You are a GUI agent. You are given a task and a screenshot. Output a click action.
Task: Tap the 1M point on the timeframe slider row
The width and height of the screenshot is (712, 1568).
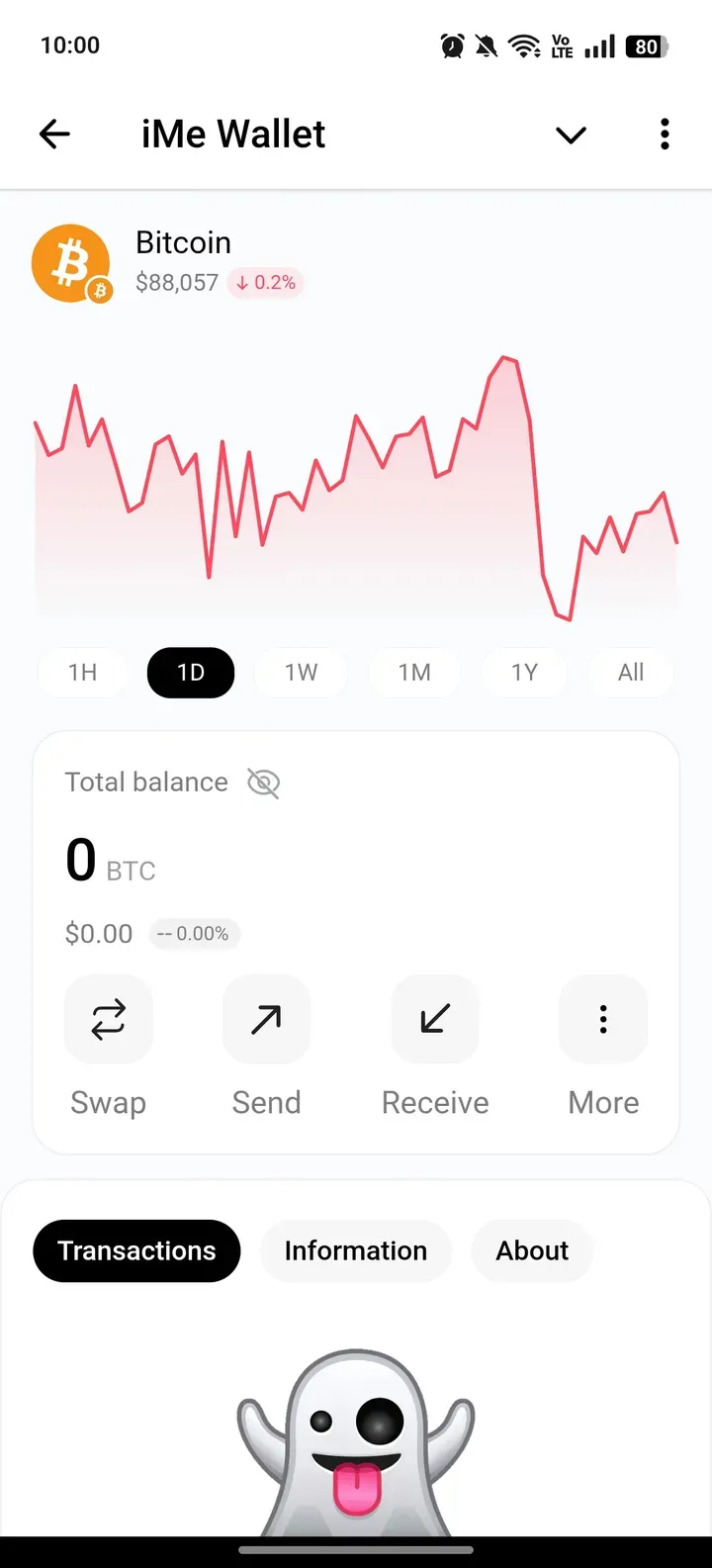click(415, 672)
